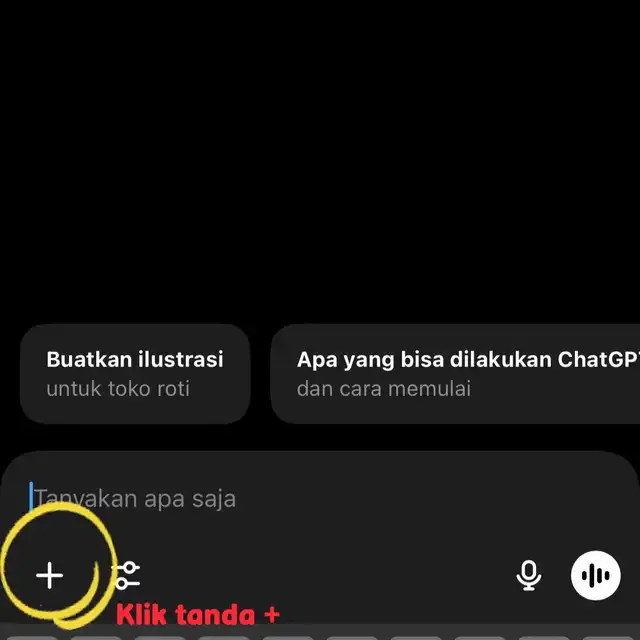640x640 pixels.
Task: Launch voice mode with the waveform button
Action: pos(595,575)
